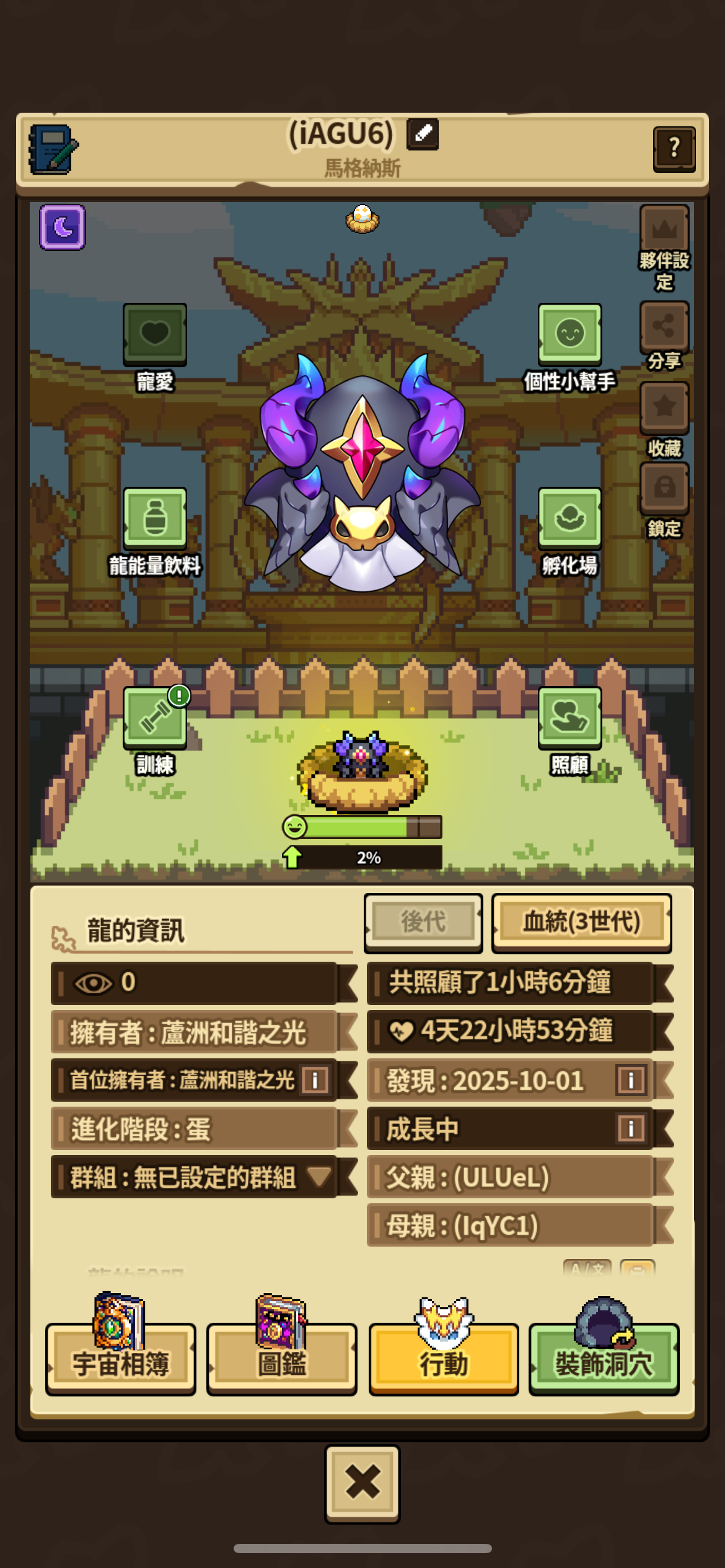Lock the dragon with 鎖定

tap(664, 488)
